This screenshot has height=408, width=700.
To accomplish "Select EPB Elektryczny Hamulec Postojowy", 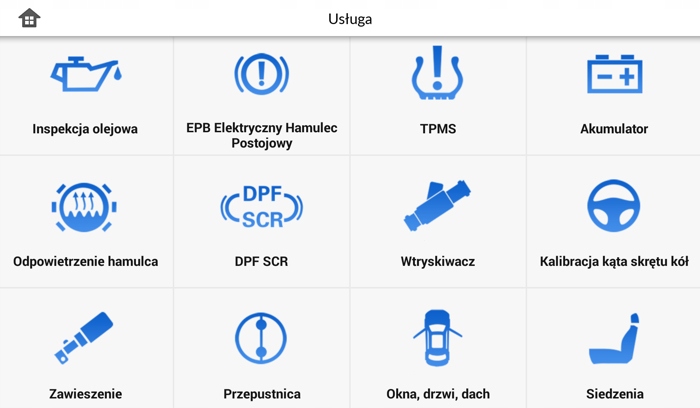I will click(x=262, y=96).
